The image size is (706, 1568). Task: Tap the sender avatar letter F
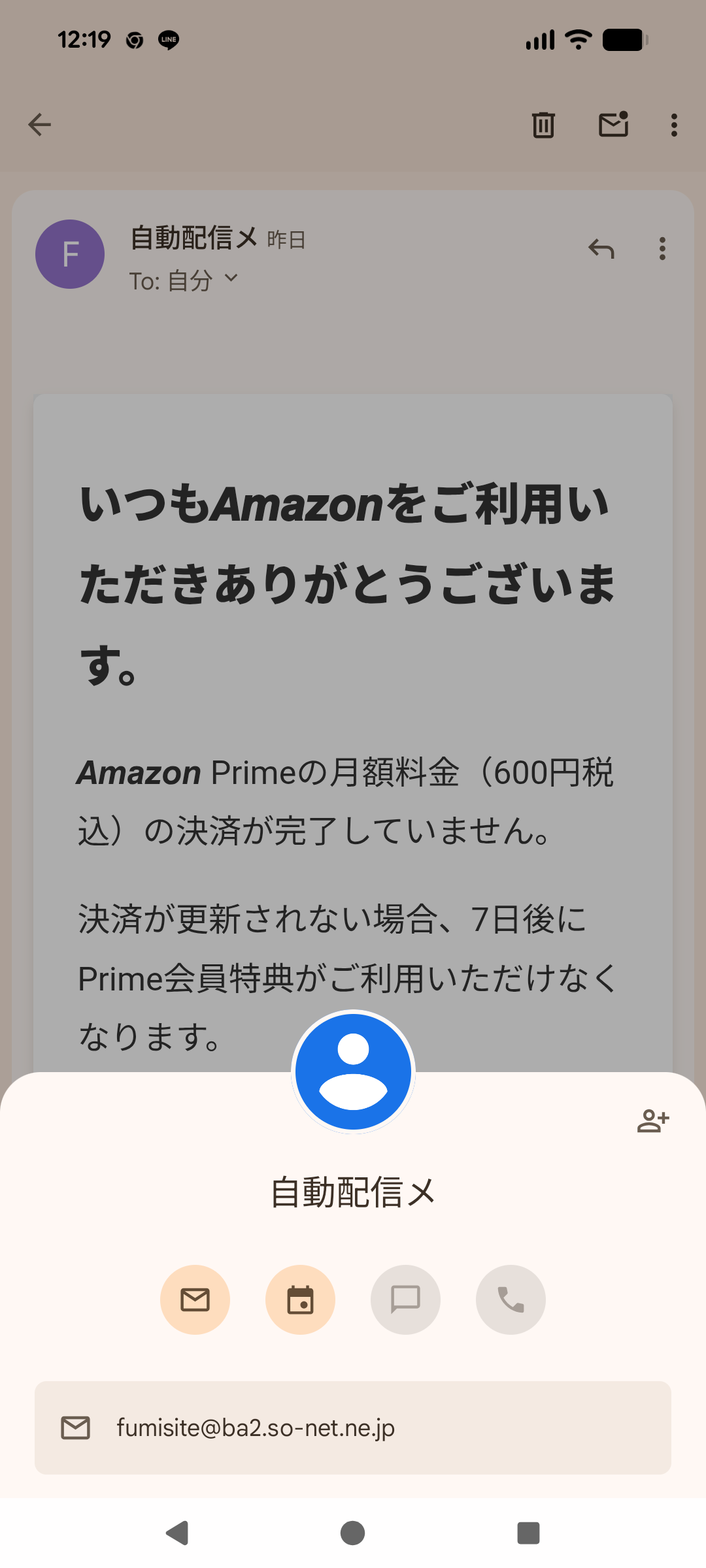tap(70, 254)
